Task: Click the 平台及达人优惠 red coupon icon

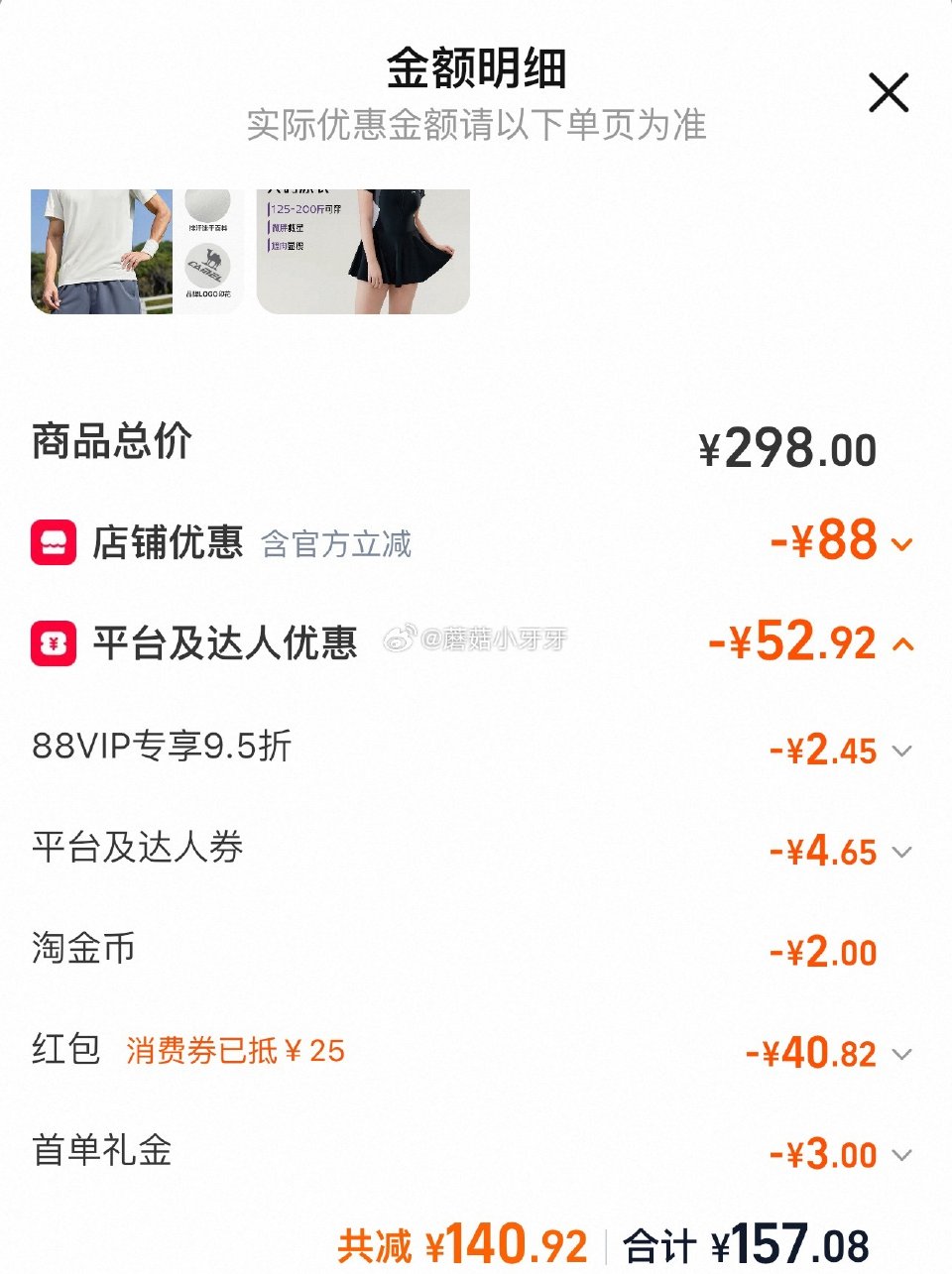Action: coord(52,644)
